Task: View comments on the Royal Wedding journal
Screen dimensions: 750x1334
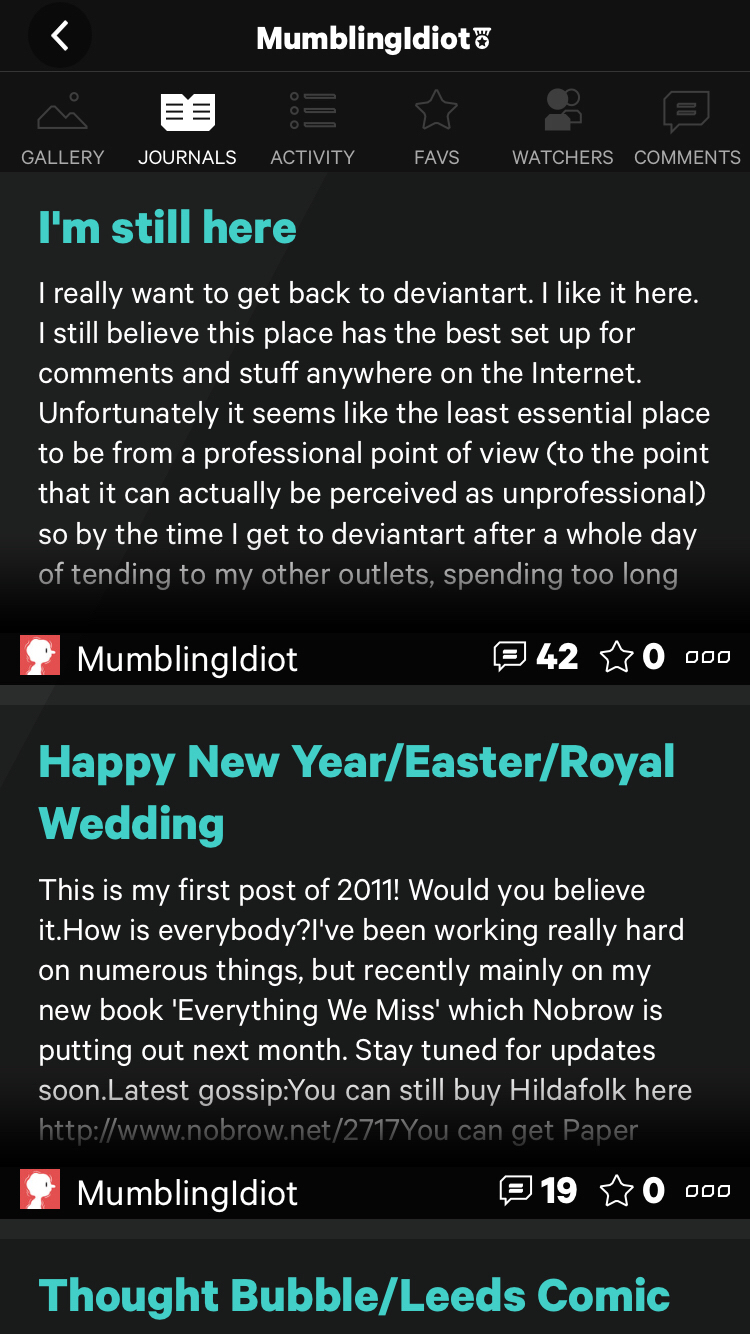Action: pyautogui.click(x=538, y=1191)
